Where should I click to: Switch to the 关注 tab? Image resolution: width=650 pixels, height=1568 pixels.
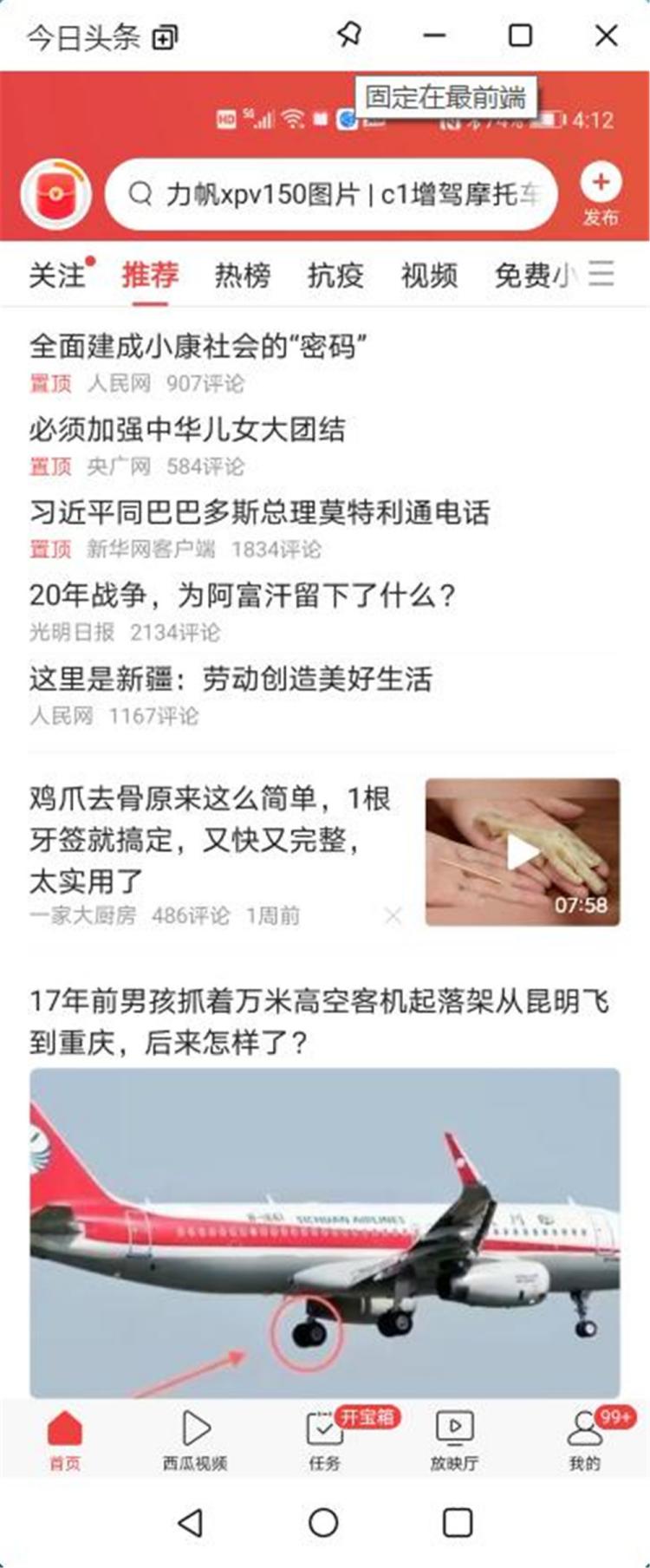57,276
